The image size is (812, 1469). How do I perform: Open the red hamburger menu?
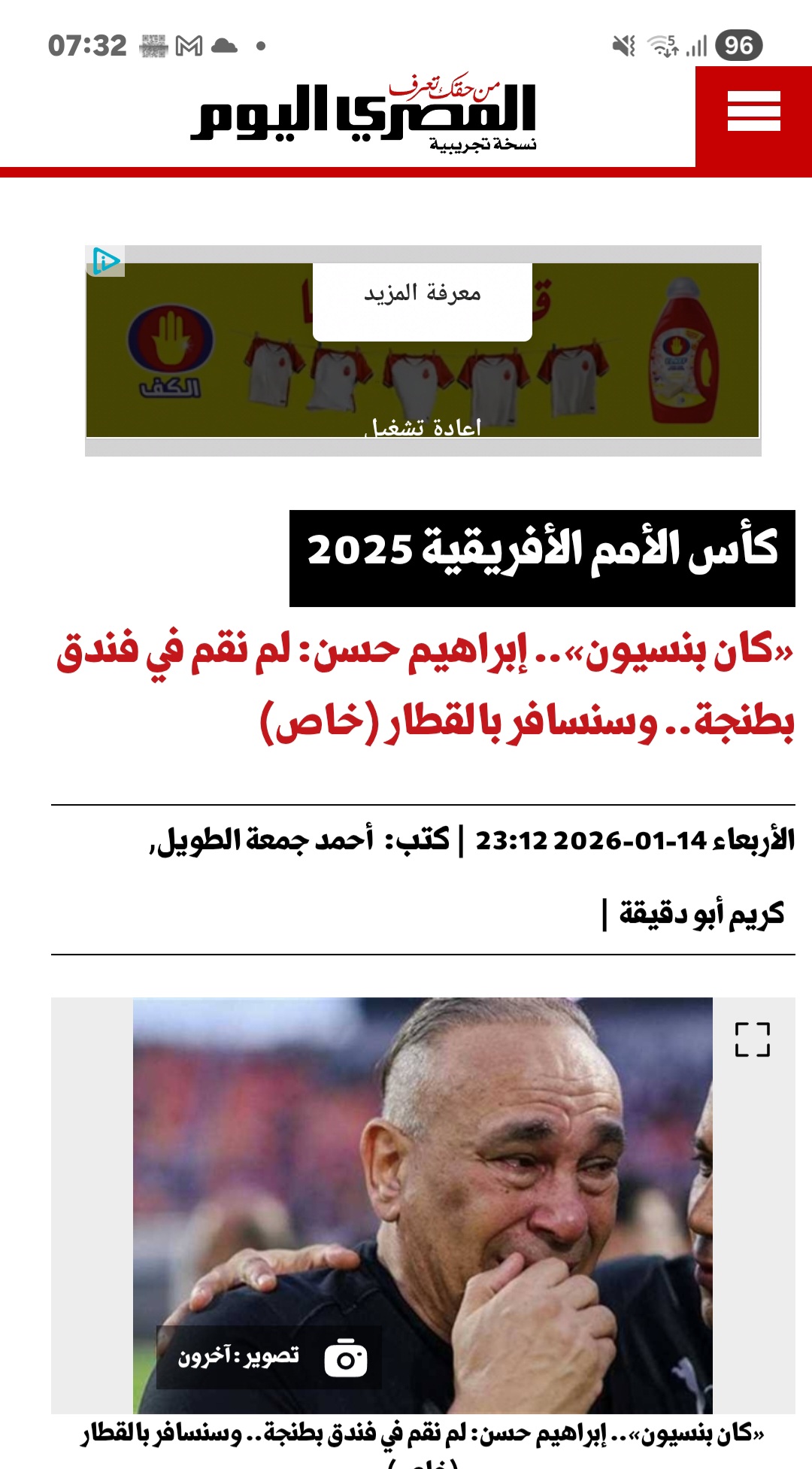pyautogui.click(x=753, y=112)
